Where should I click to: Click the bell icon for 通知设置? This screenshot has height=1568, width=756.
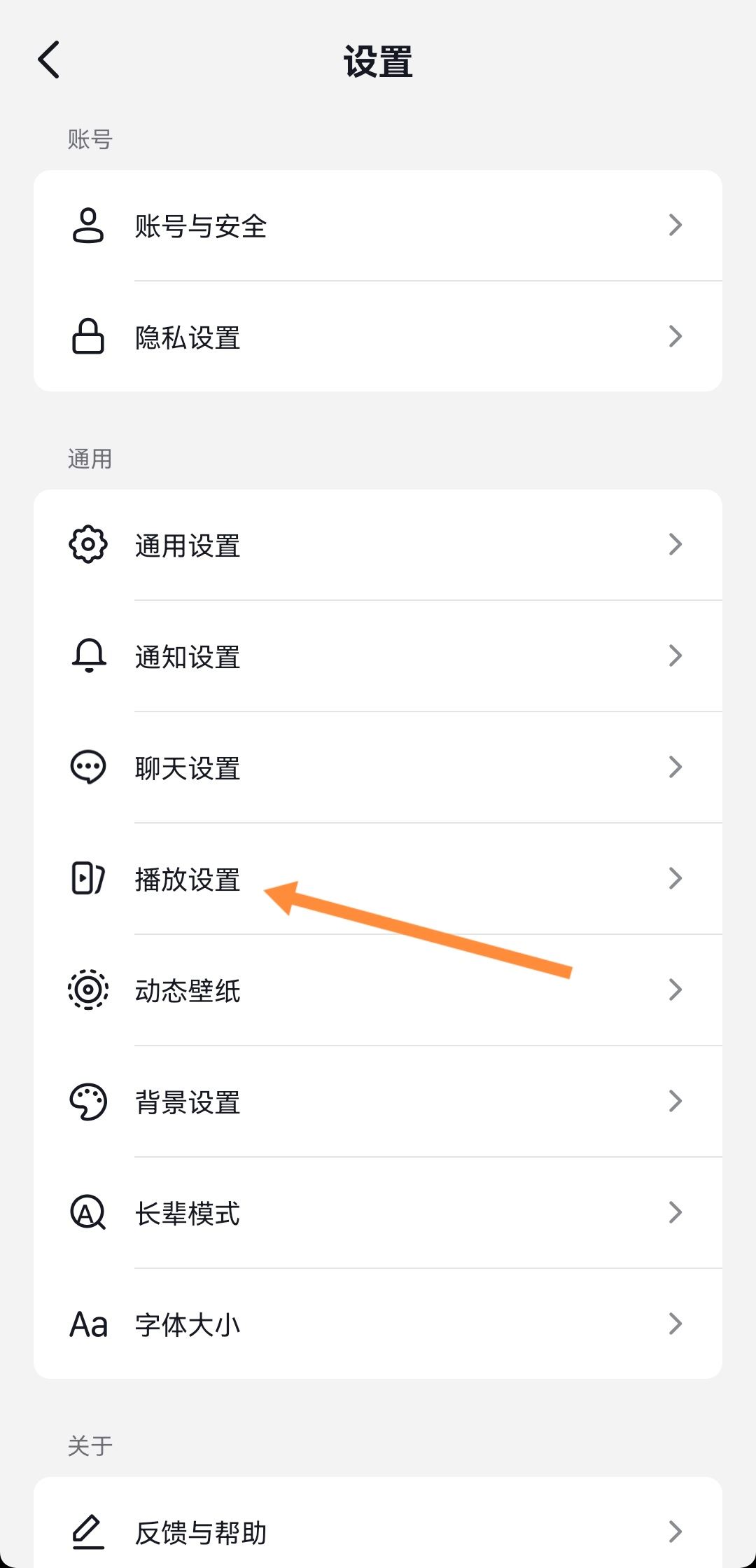point(89,656)
